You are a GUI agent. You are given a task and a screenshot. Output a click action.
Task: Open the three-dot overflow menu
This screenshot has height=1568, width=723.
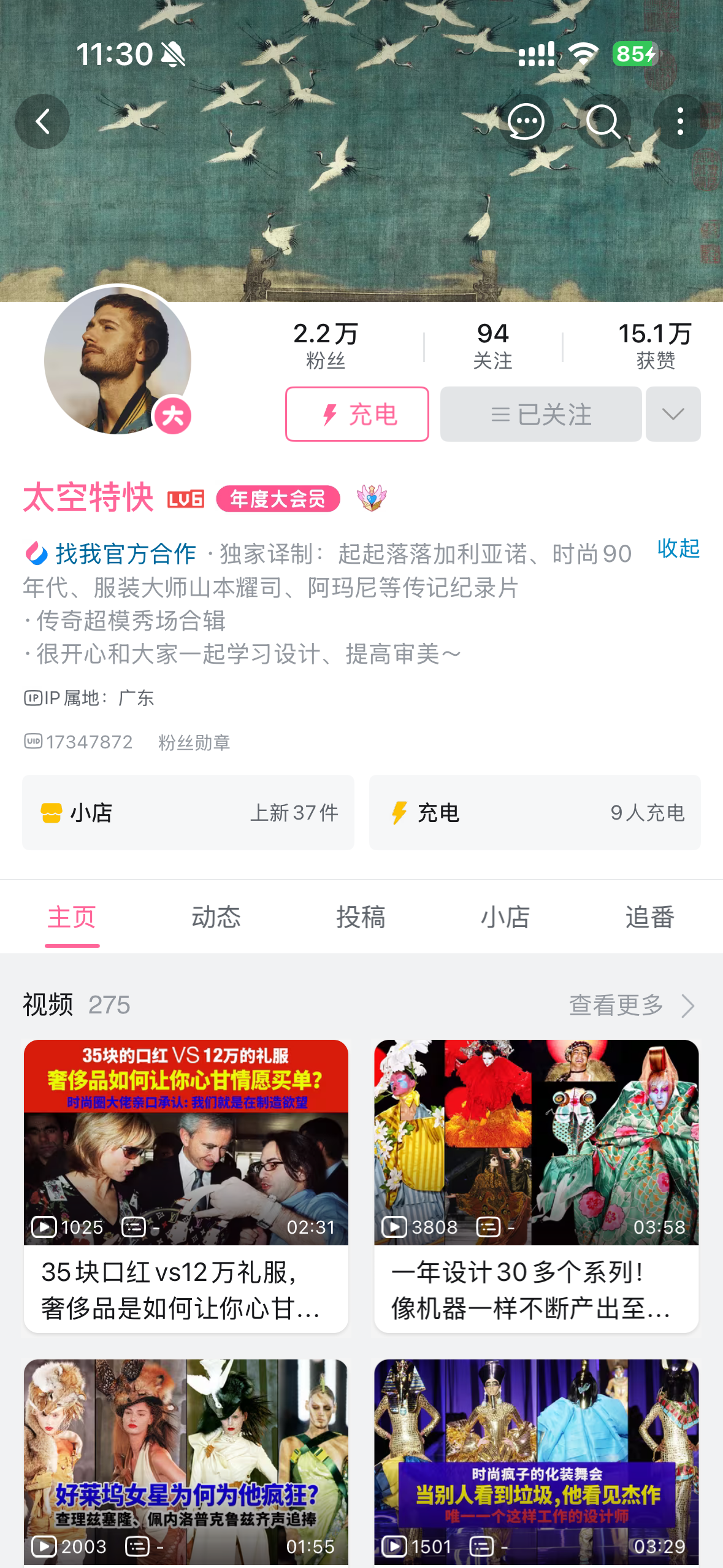click(x=680, y=121)
